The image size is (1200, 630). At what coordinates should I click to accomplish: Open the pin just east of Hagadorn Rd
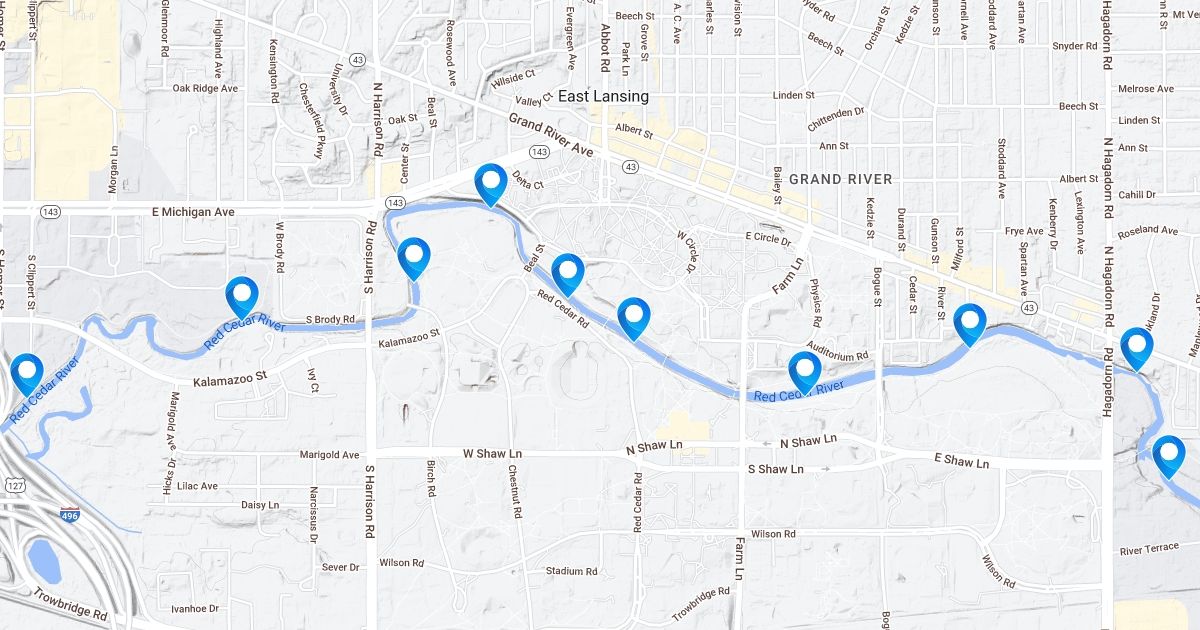pos(1137,347)
